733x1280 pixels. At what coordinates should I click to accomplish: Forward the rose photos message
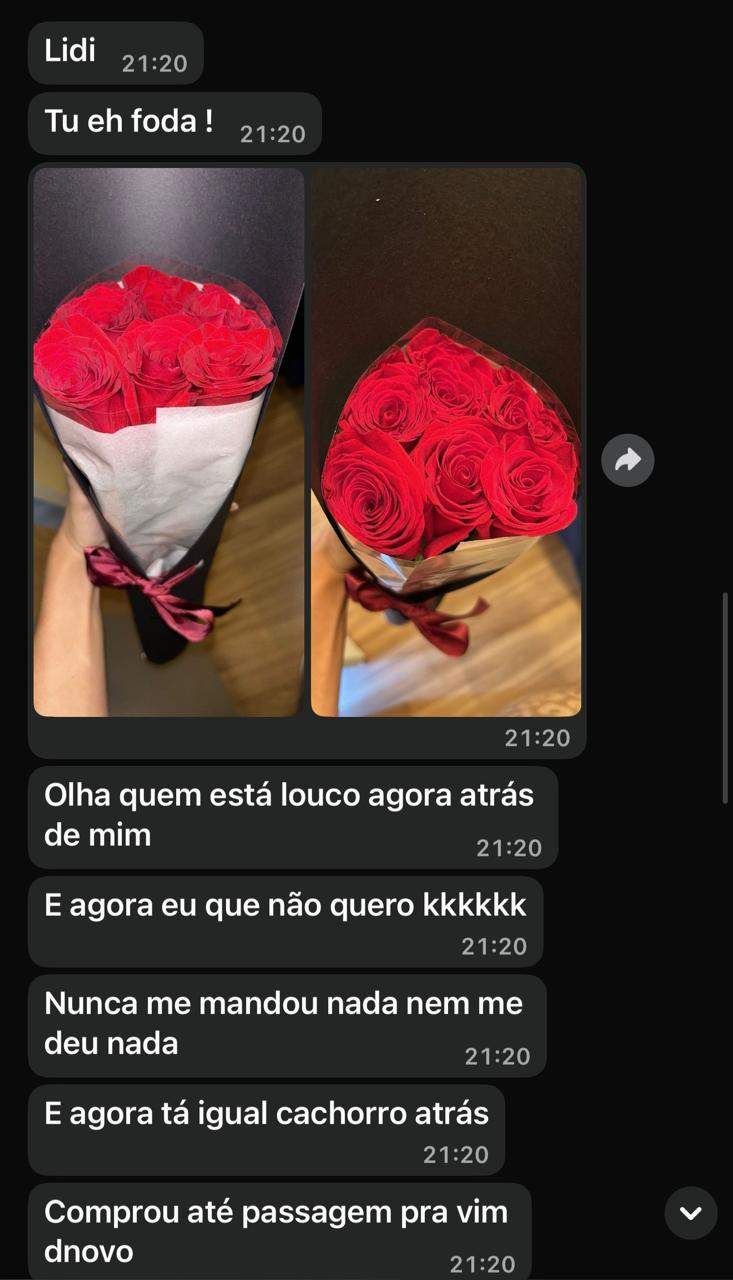628,460
